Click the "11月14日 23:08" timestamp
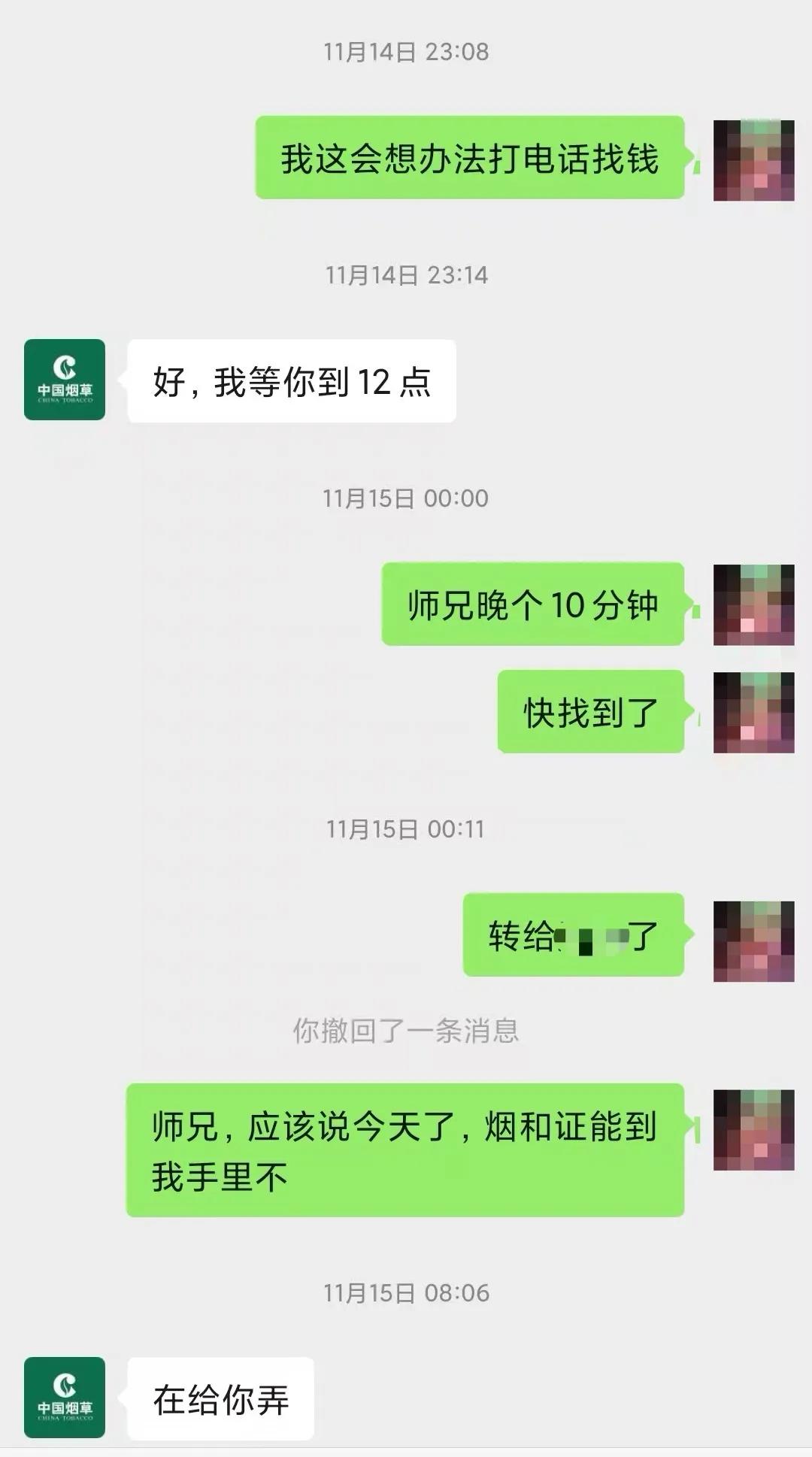The height and width of the screenshot is (1457, 812). coord(406,51)
